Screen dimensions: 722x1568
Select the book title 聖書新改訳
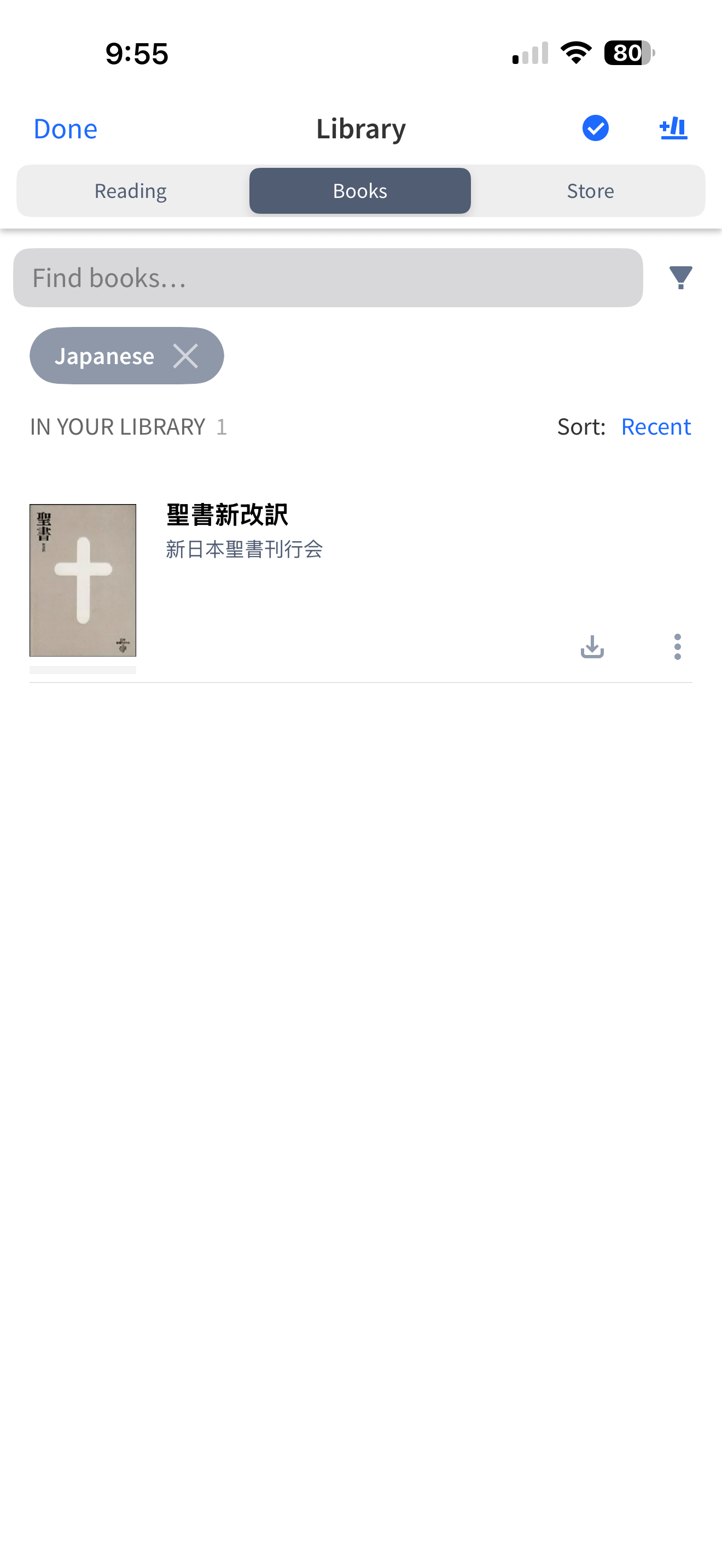(226, 514)
